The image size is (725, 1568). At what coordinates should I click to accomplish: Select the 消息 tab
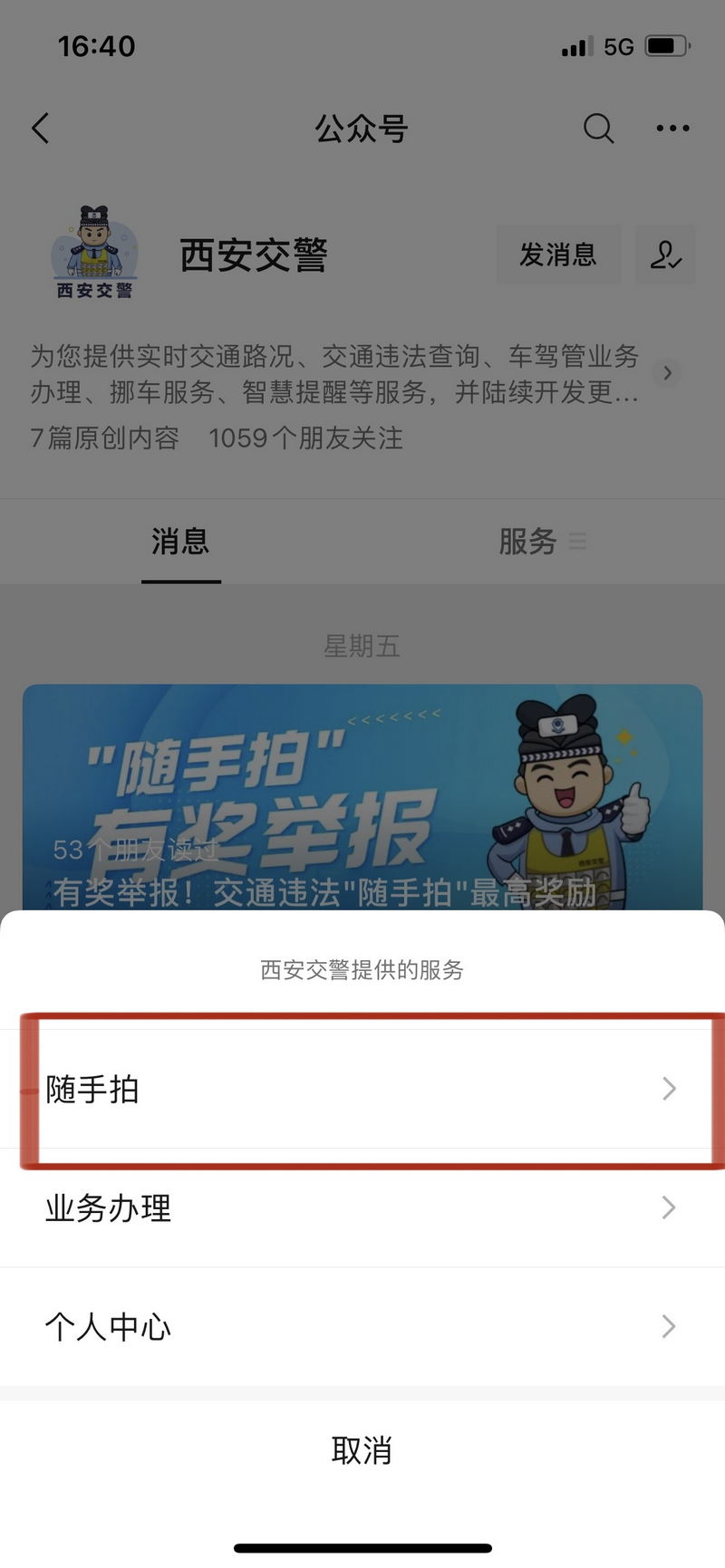click(x=180, y=542)
